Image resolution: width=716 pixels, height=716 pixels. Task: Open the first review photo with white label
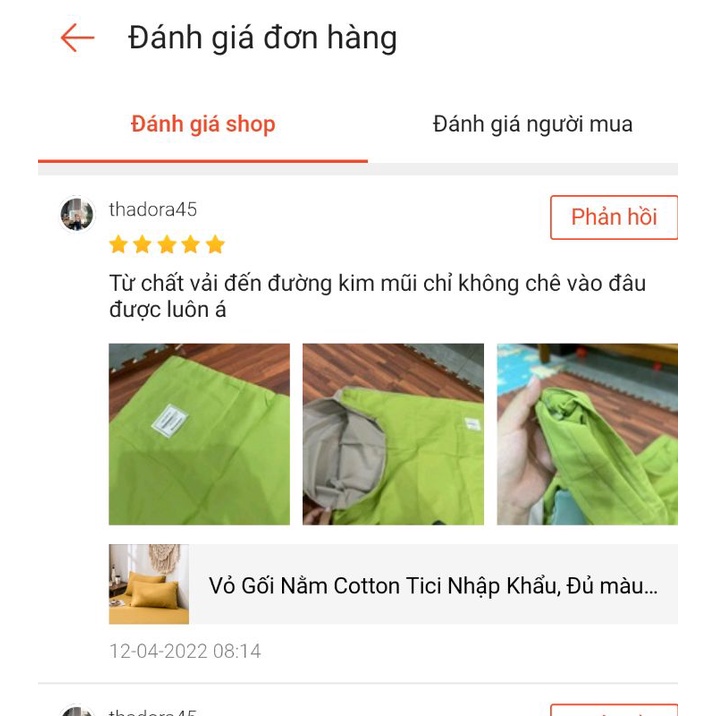point(199,434)
